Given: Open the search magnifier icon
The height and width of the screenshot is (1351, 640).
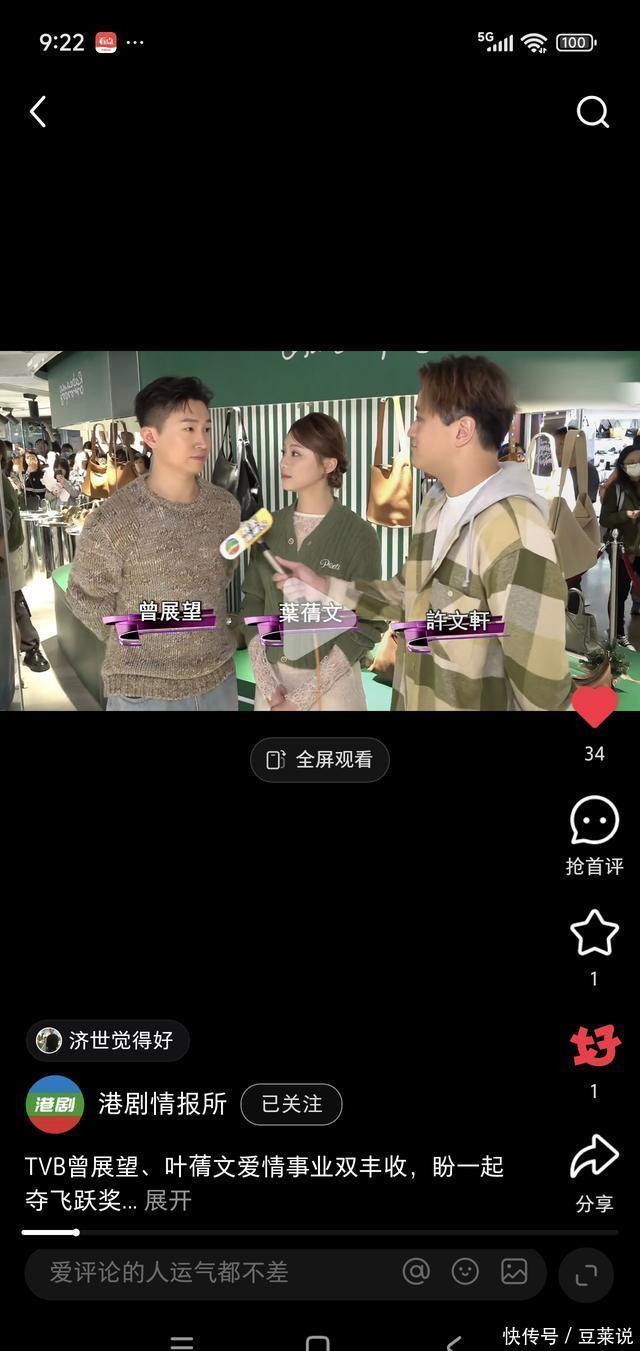Looking at the screenshot, I should point(593,112).
